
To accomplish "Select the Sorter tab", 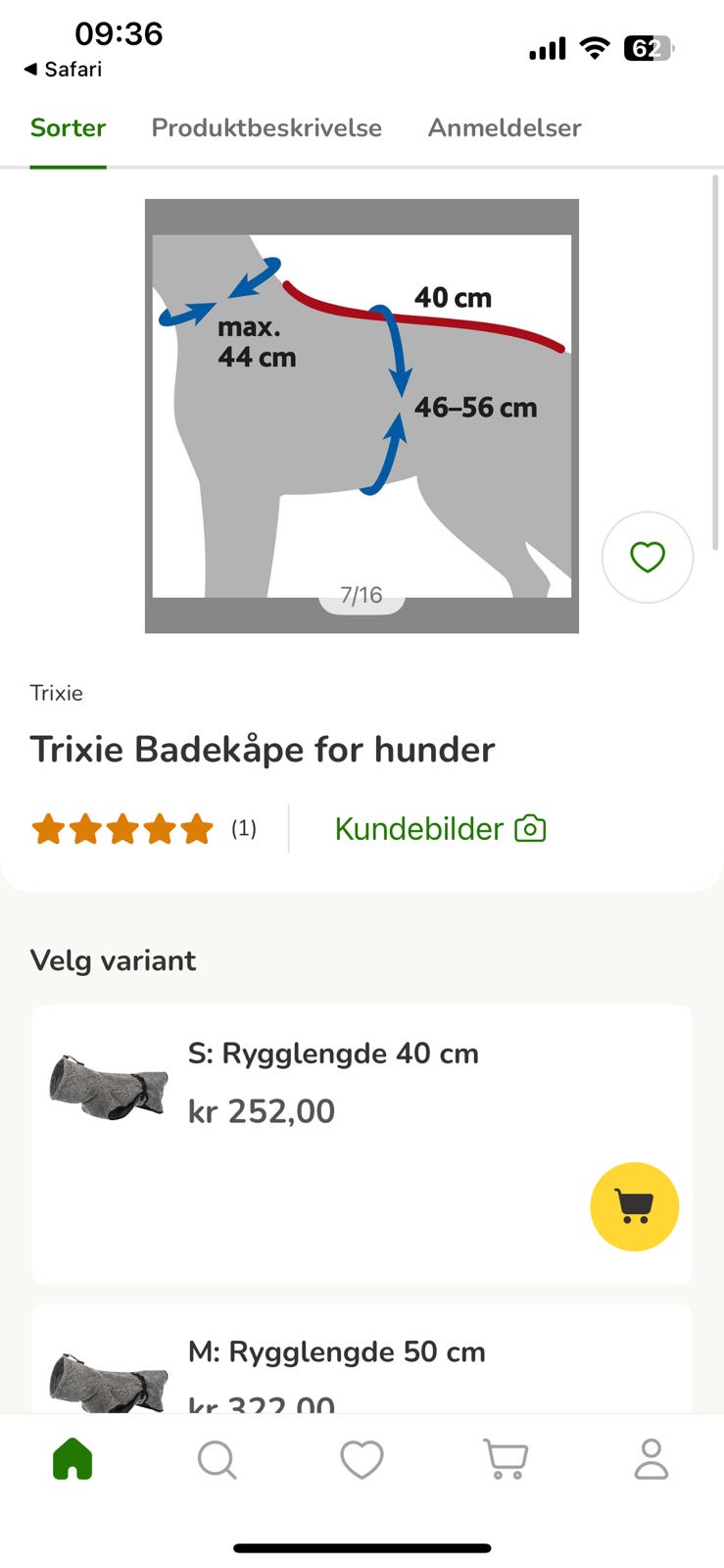I will tap(68, 128).
